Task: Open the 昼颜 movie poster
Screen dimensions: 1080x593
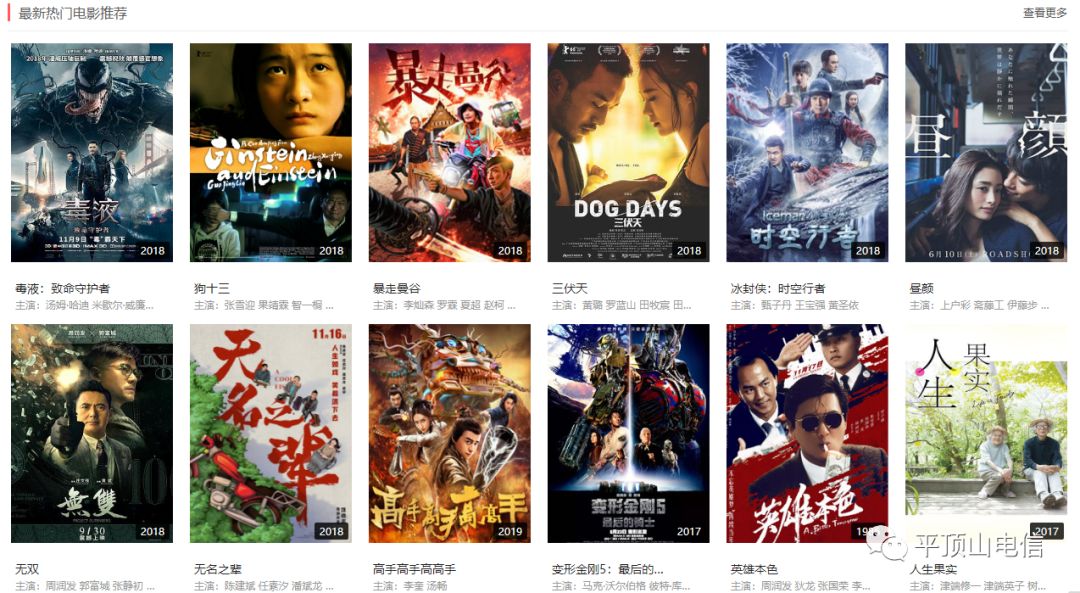Action: coord(986,152)
